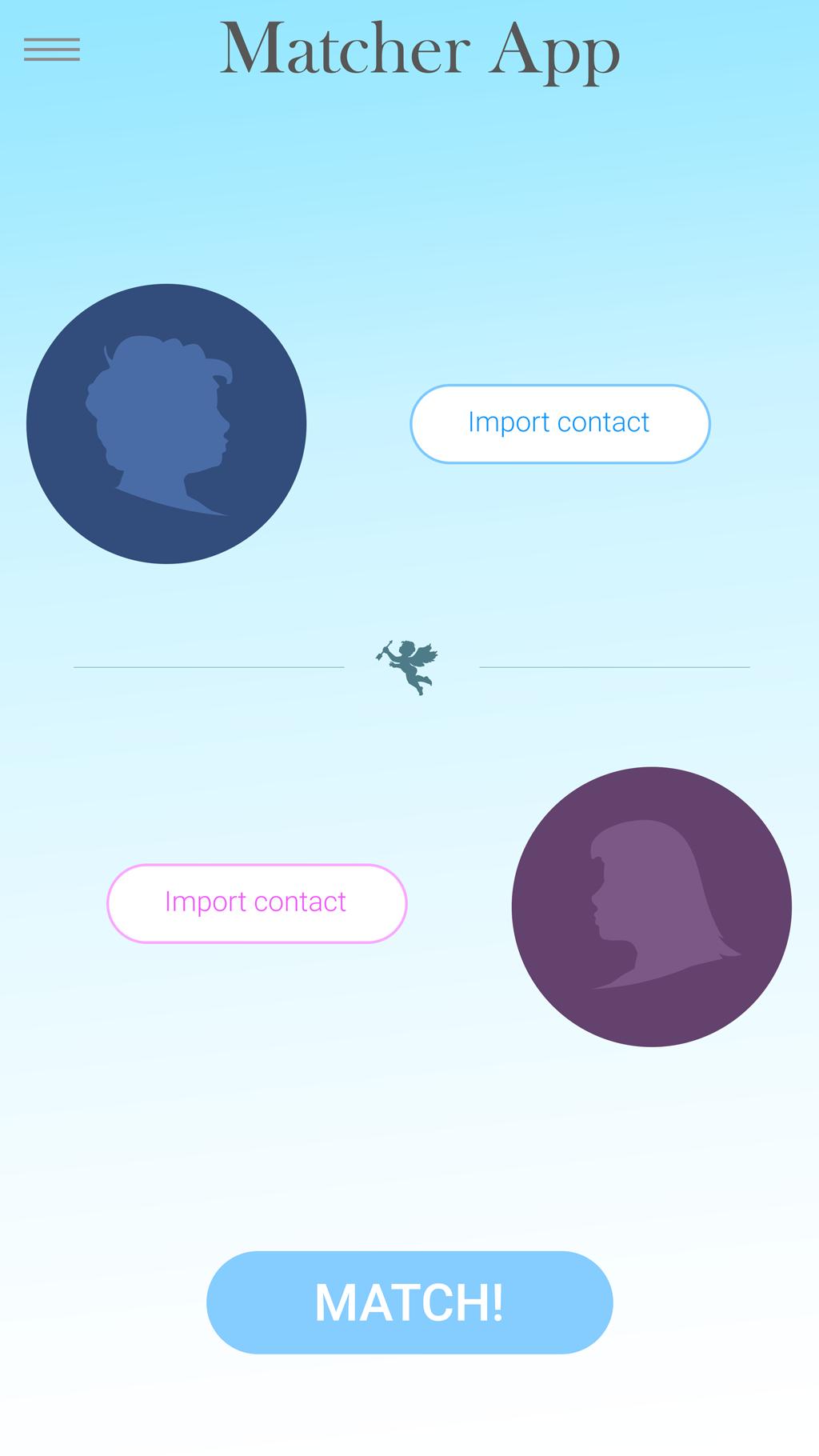Click Import contact for the second person
The height and width of the screenshot is (1456, 819).
[256, 902]
